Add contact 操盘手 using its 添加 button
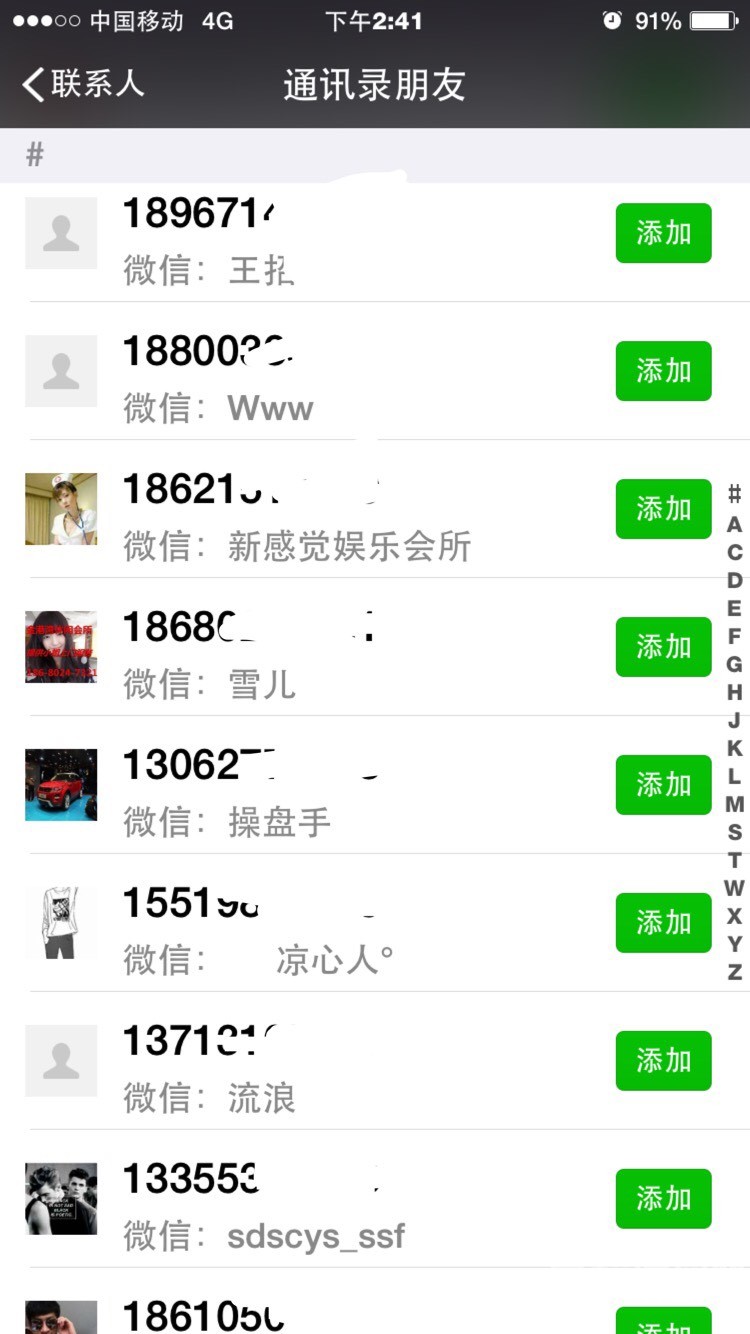The image size is (750, 1334). (x=663, y=785)
